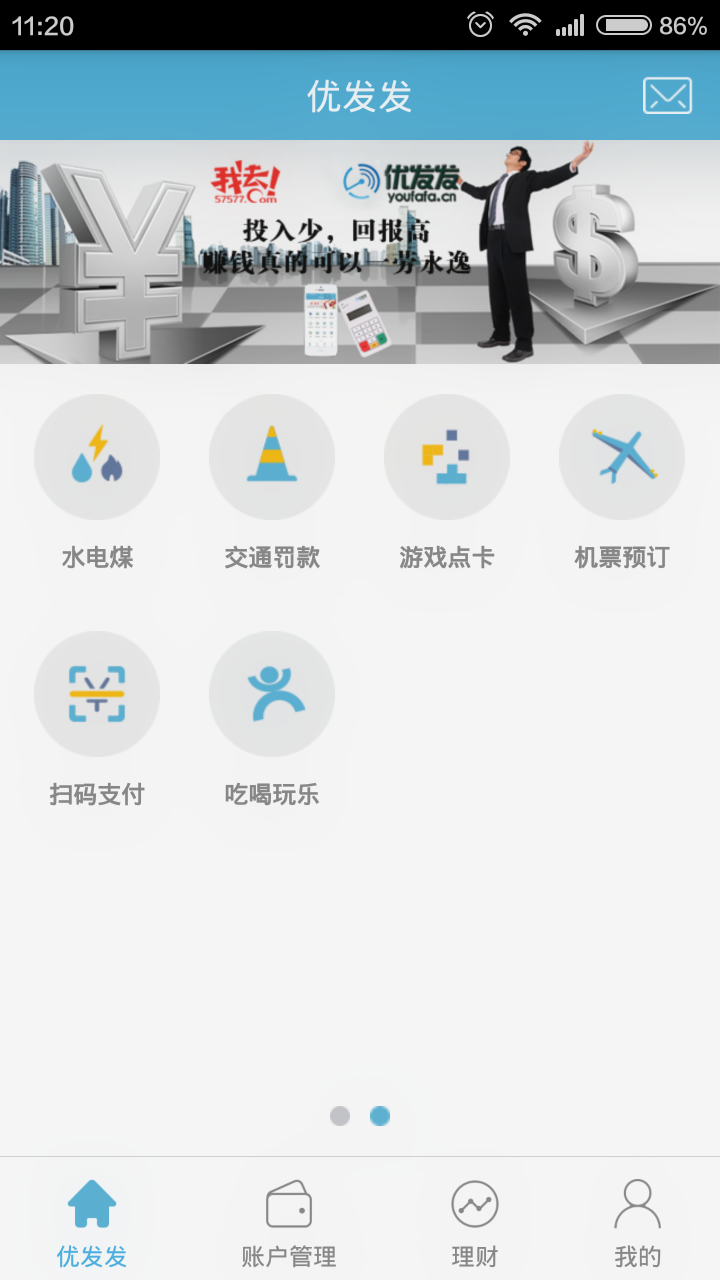
Task: Tap the active blue page indicator dot
Action: (x=379, y=1116)
